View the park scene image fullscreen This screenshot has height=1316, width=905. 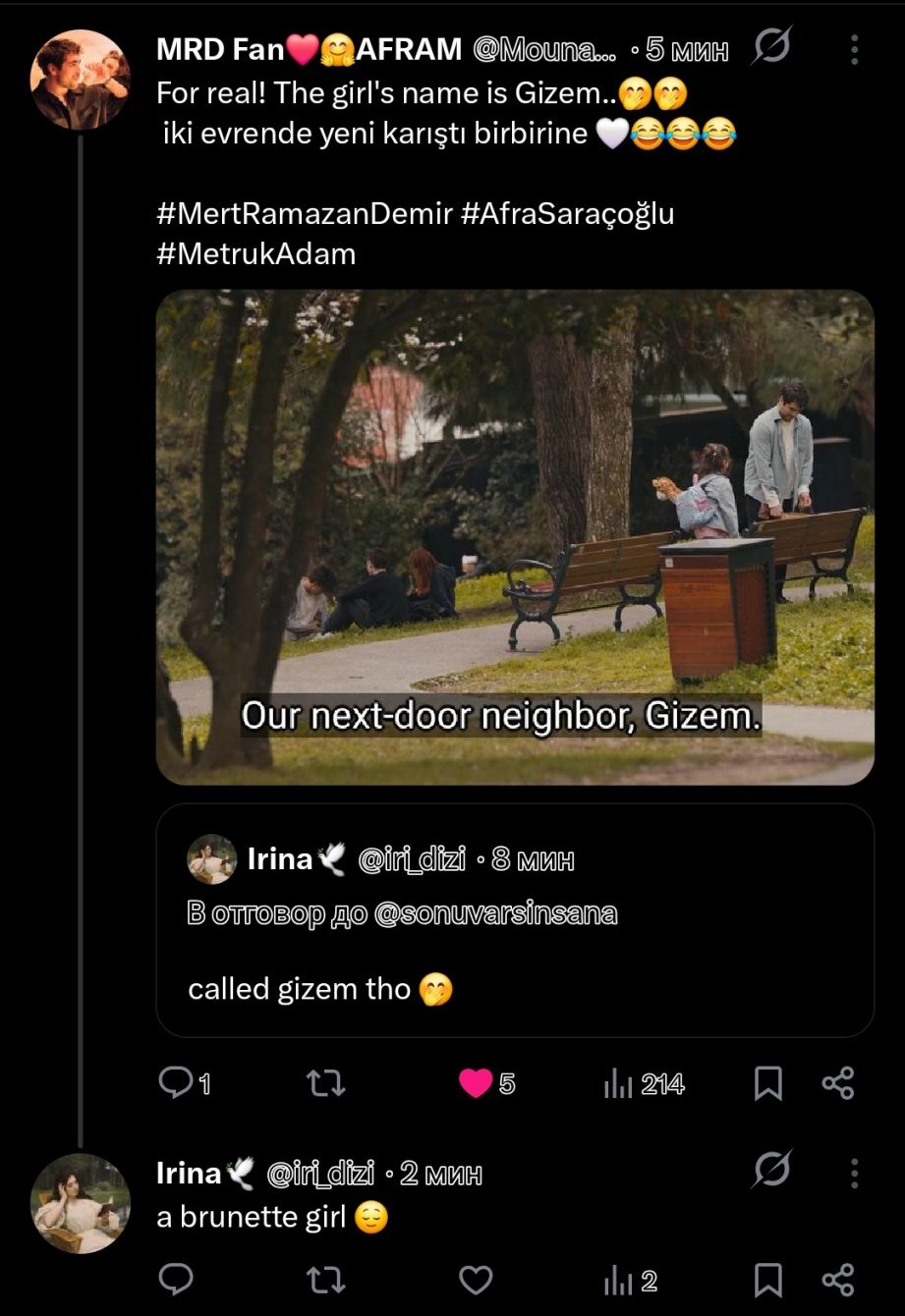pyautogui.click(x=515, y=536)
